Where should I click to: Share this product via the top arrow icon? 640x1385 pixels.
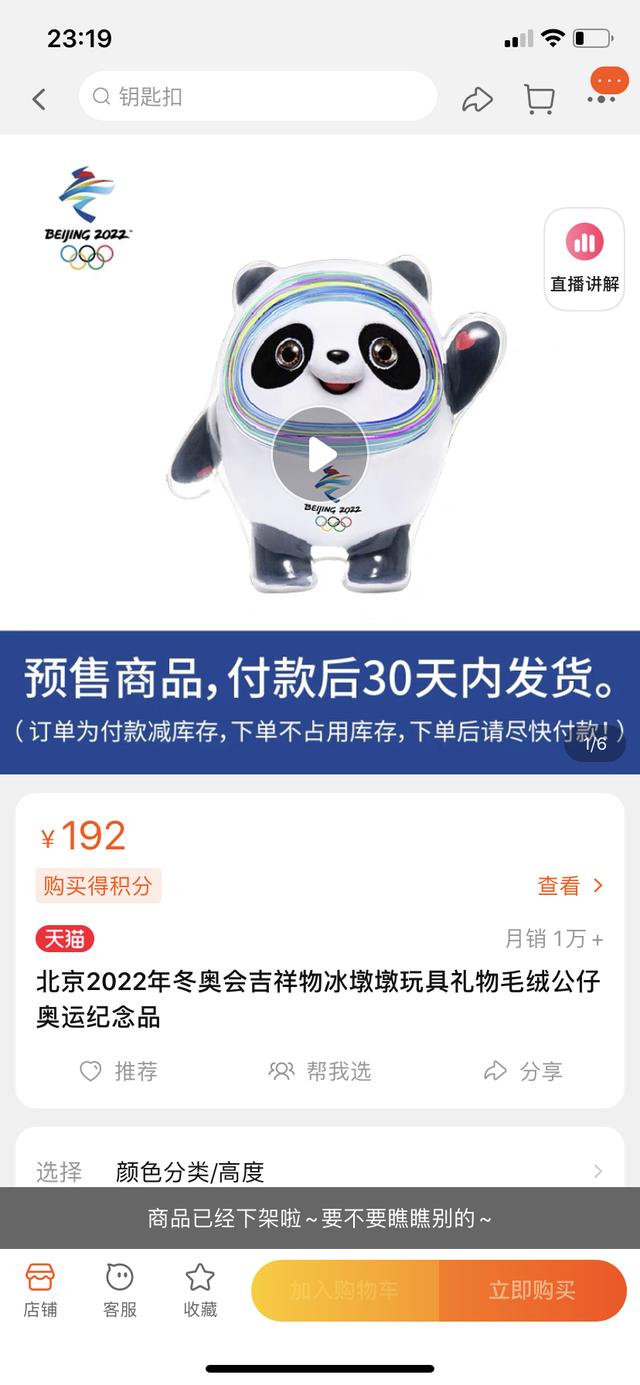[x=477, y=98]
